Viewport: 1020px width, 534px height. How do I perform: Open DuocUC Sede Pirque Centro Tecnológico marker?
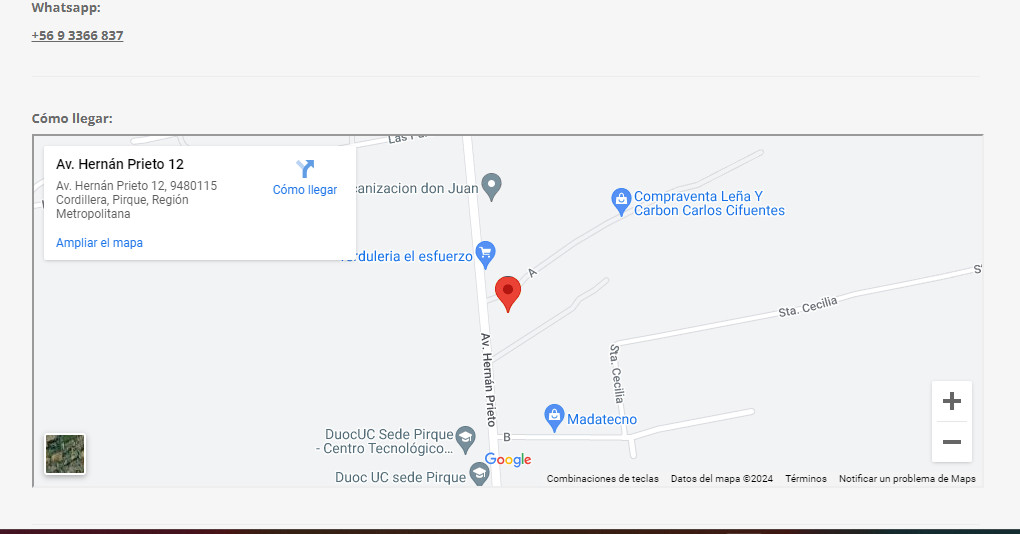point(465,438)
